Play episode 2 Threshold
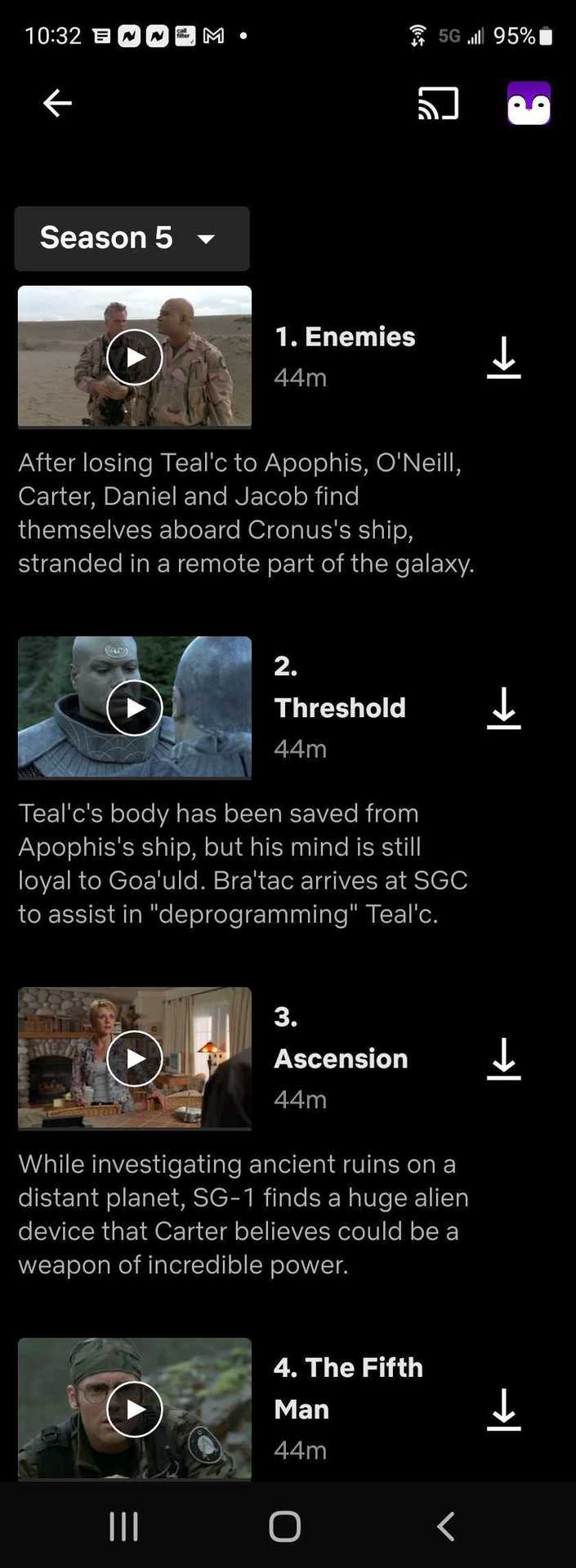Screen dimensions: 576x1568 [135, 708]
